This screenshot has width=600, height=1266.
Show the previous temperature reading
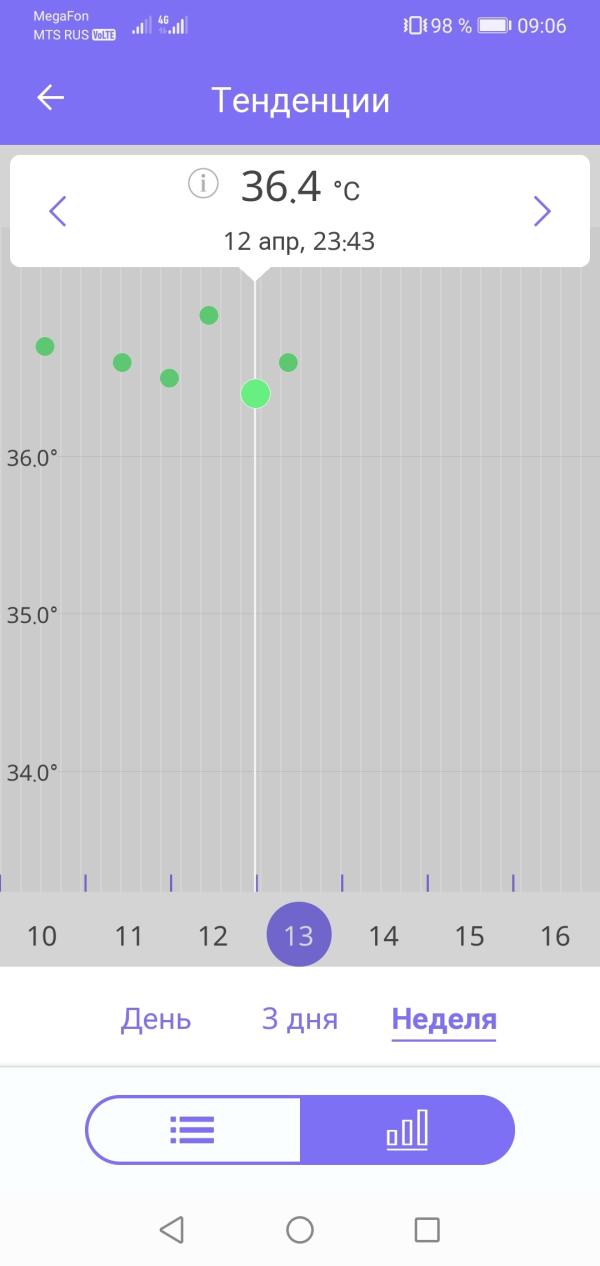pos(58,211)
